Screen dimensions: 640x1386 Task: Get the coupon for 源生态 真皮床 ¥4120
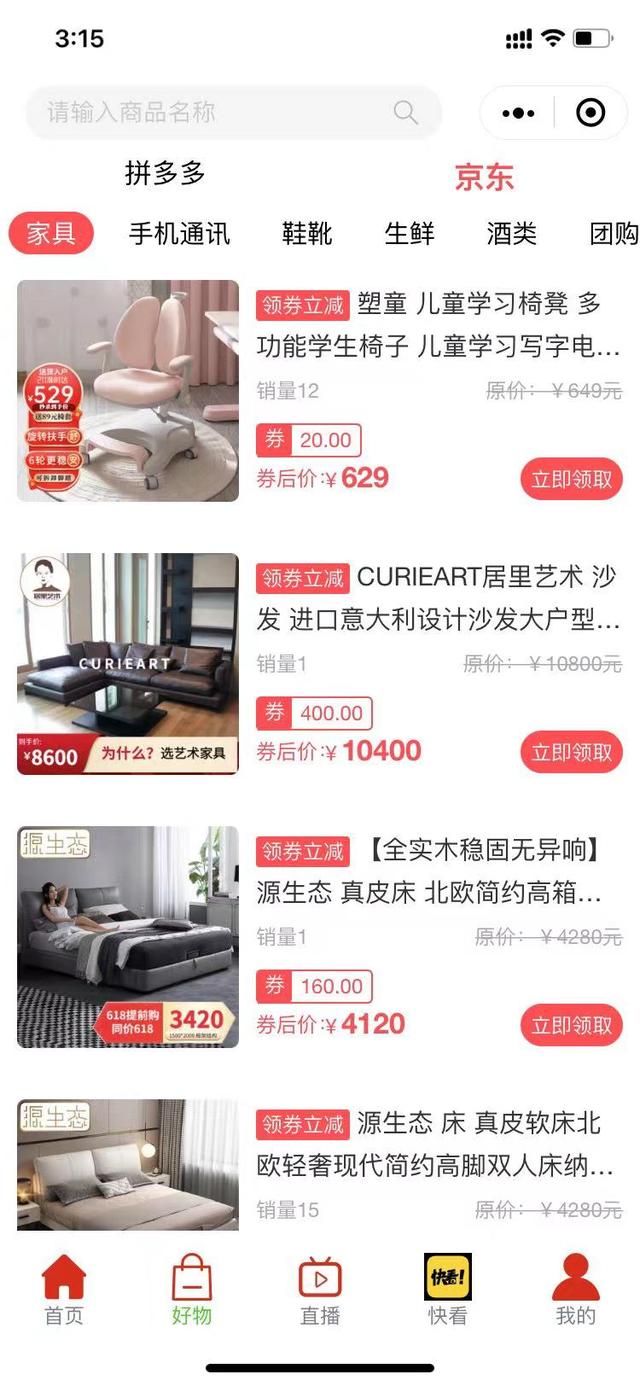(x=571, y=1026)
